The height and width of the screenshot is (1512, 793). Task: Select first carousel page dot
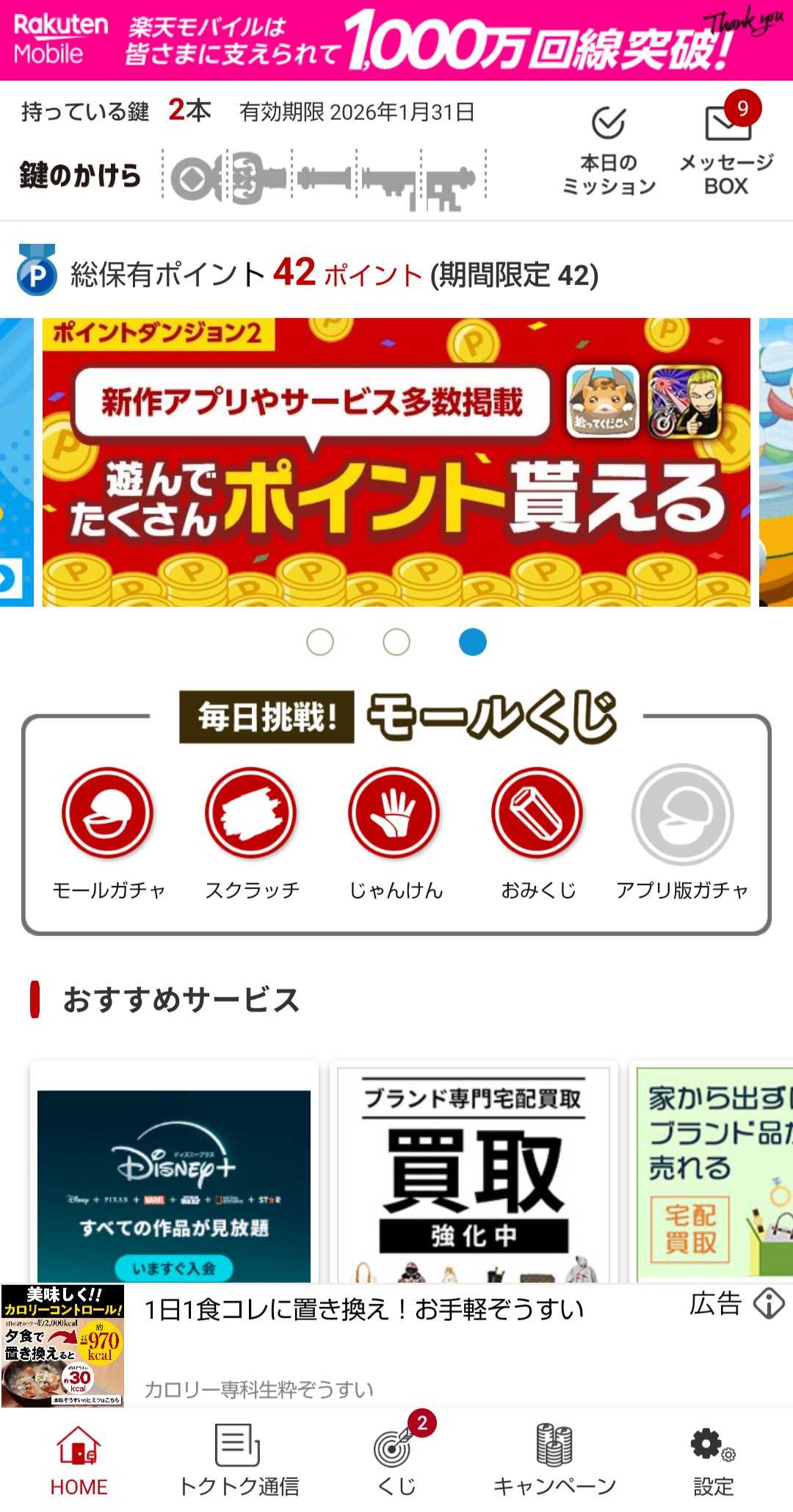(320, 642)
